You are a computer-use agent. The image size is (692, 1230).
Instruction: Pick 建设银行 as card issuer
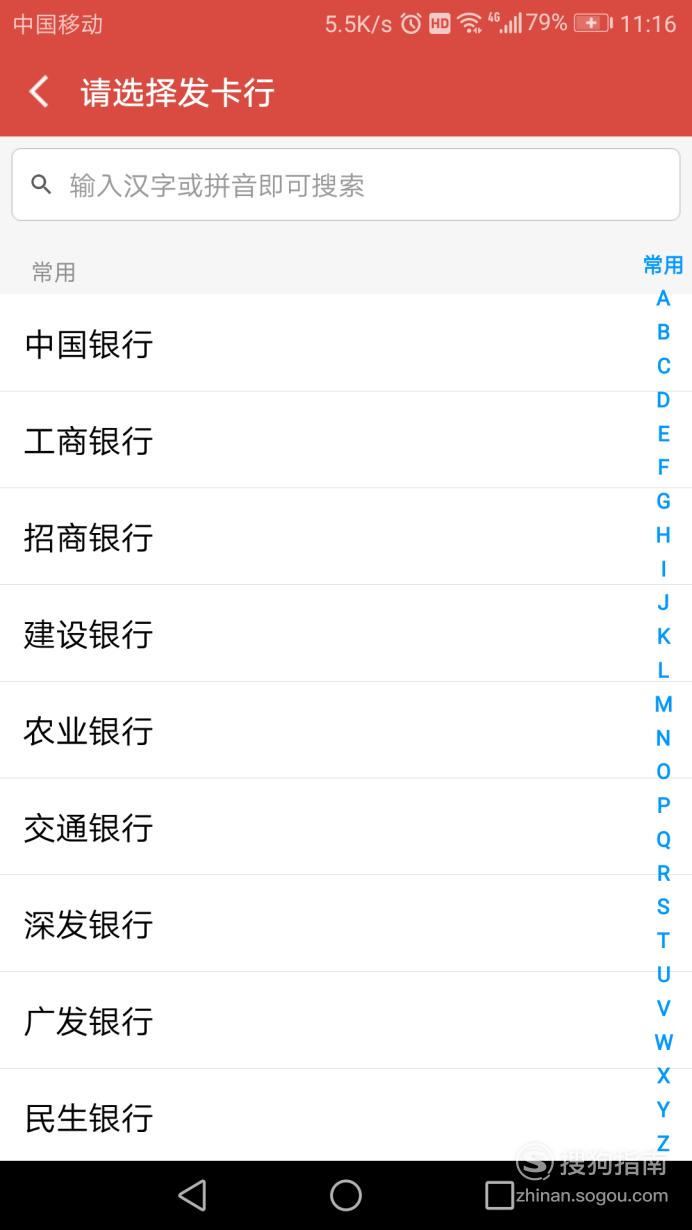pos(346,634)
